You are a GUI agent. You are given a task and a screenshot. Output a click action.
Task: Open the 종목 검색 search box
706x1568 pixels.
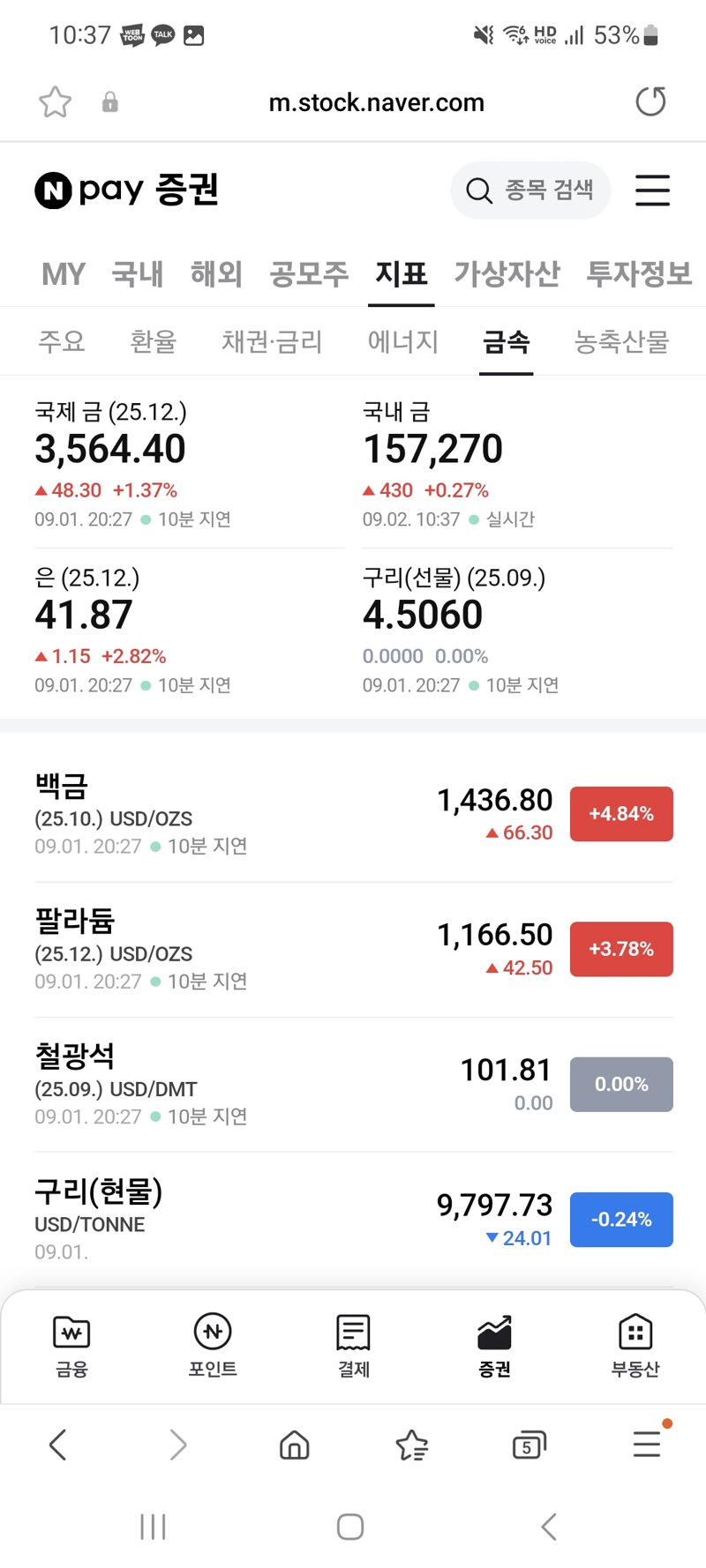(x=530, y=190)
